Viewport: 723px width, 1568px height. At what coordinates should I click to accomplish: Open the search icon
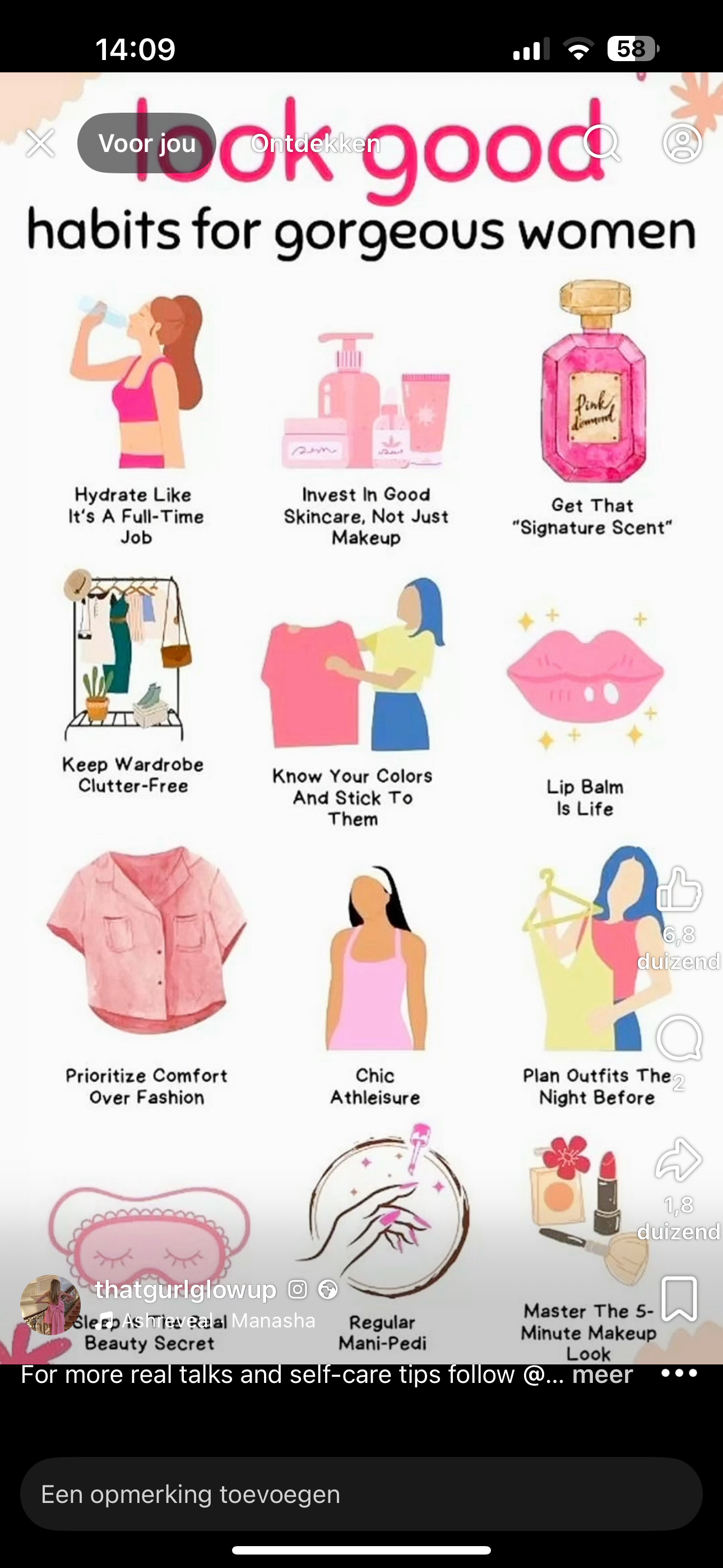tap(601, 144)
